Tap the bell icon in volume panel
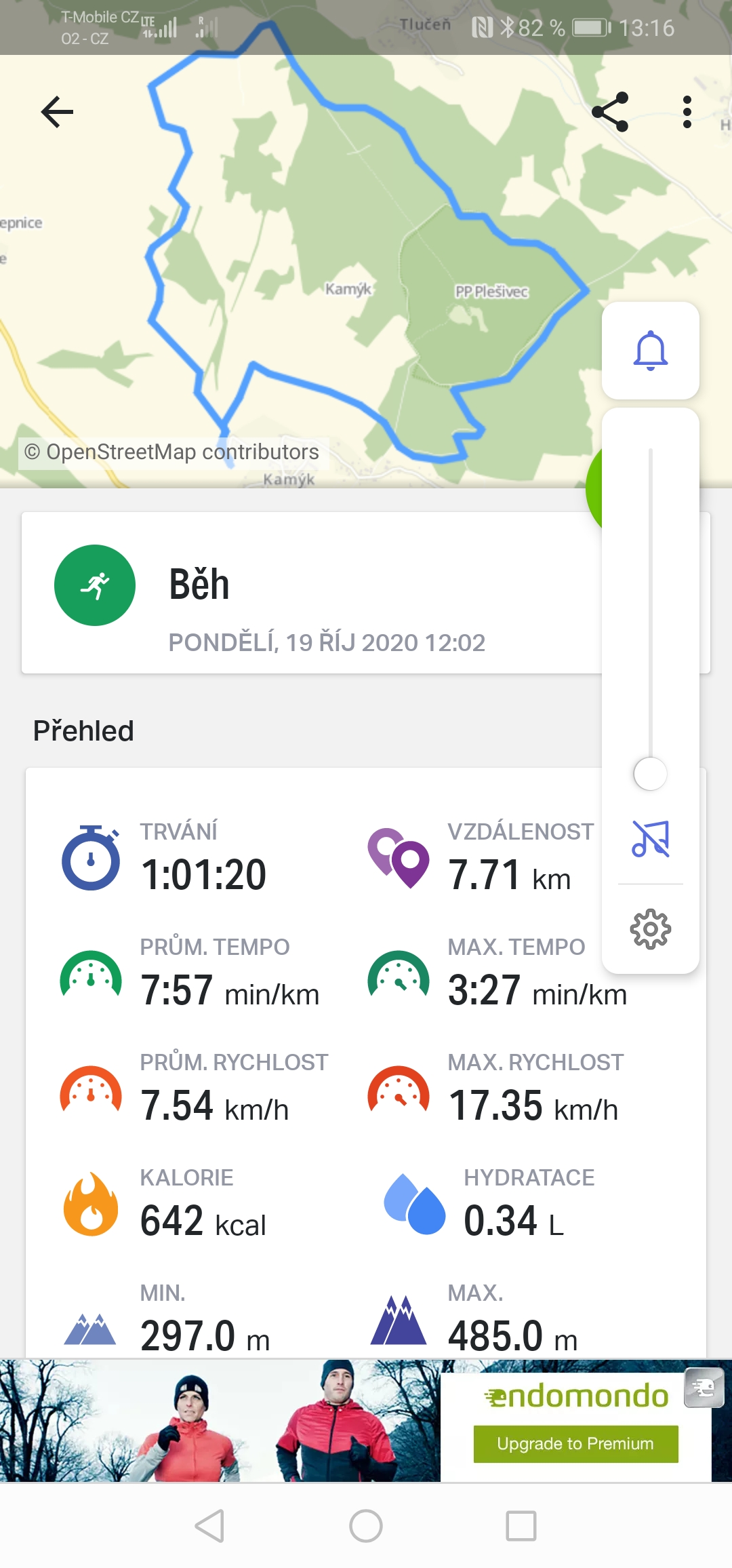 tap(651, 351)
